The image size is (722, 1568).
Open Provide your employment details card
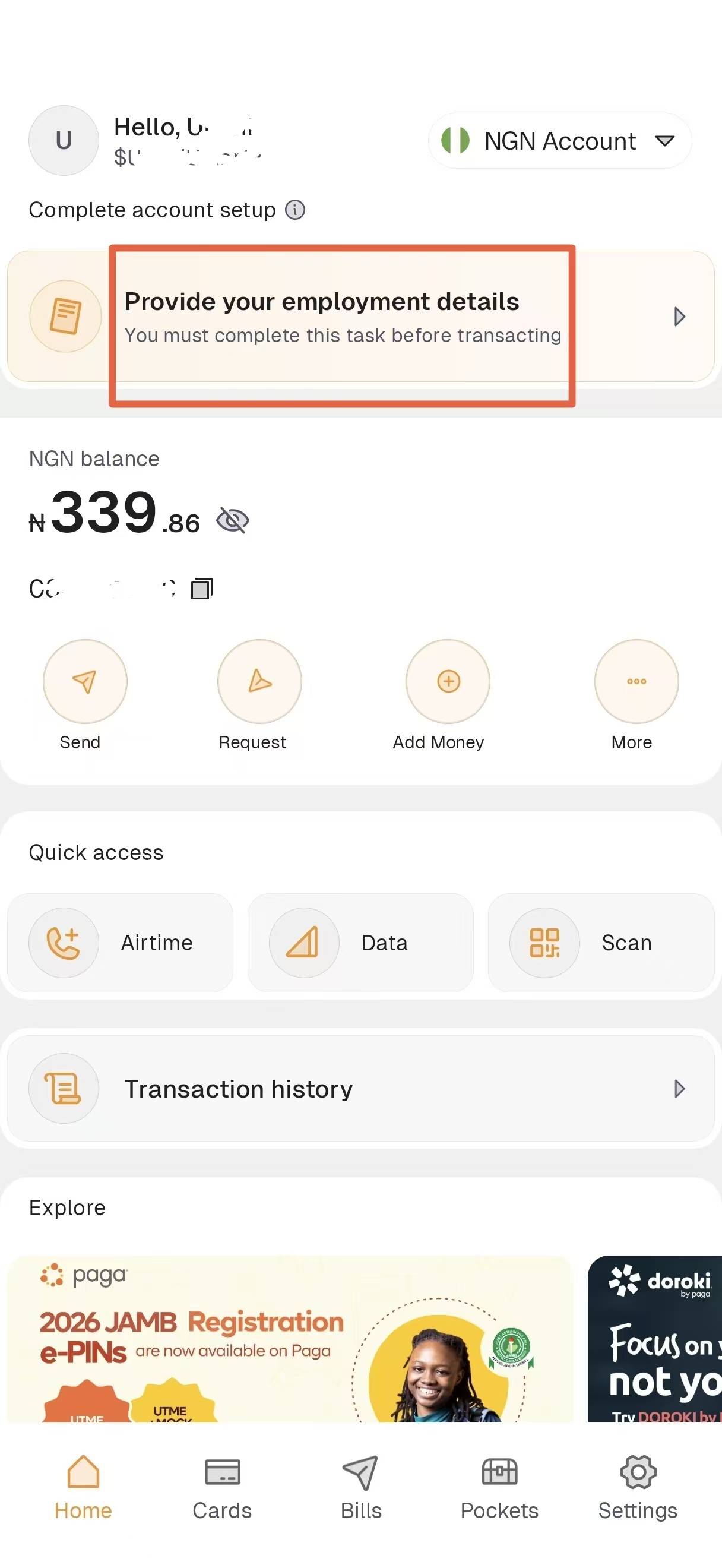pyautogui.click(x=360, y=317)
